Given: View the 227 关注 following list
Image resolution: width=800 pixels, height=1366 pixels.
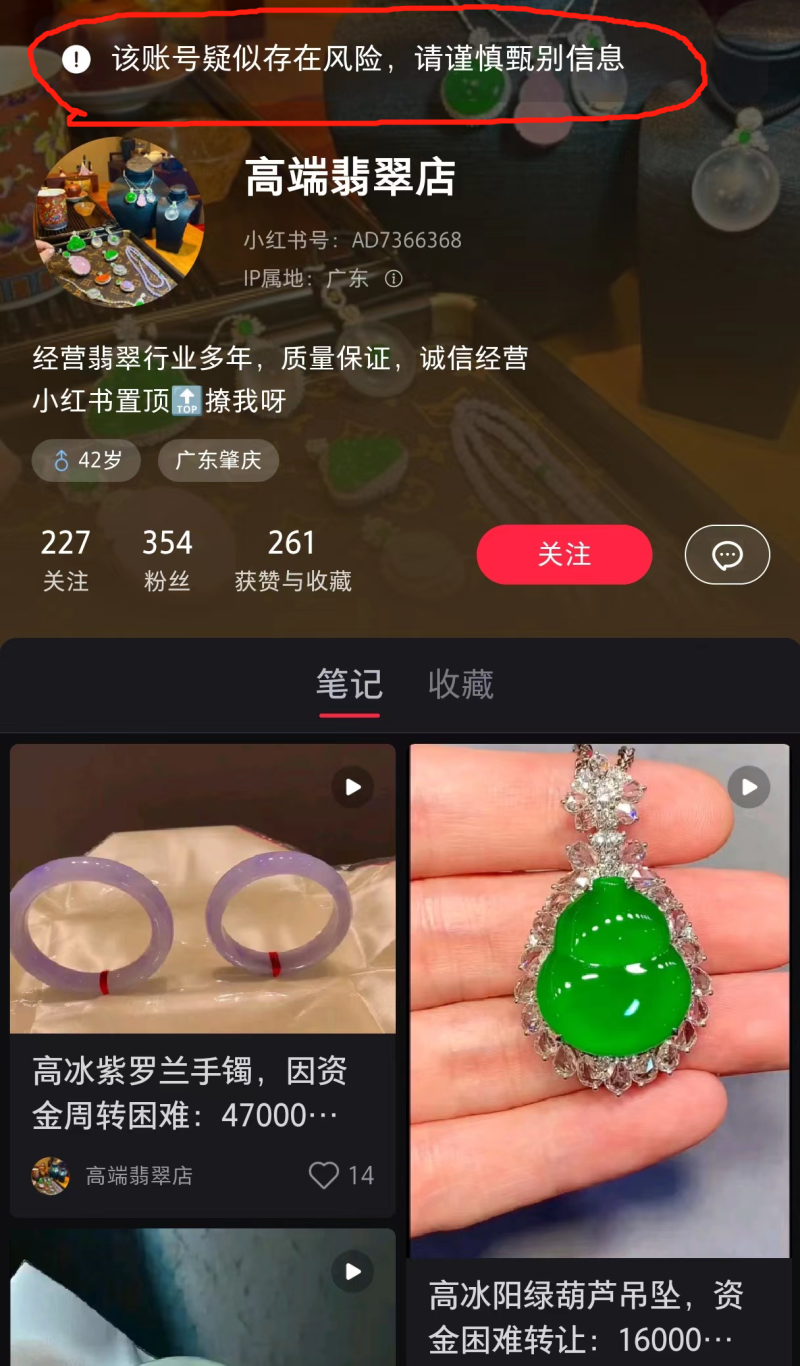Looking at the screenshot, I should pos(65,559).
